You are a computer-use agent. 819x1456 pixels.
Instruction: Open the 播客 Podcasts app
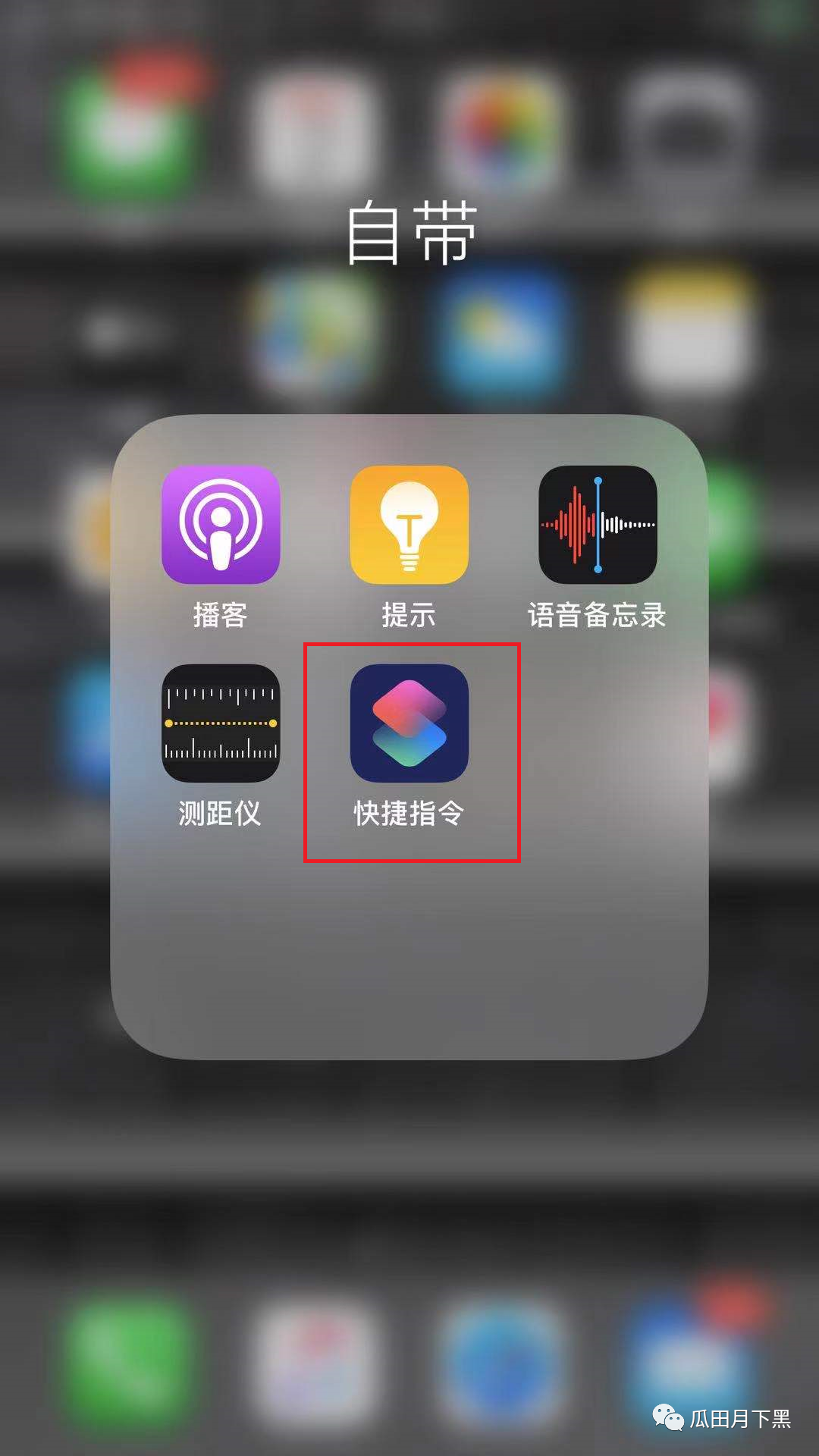click(x=221, y=525)
